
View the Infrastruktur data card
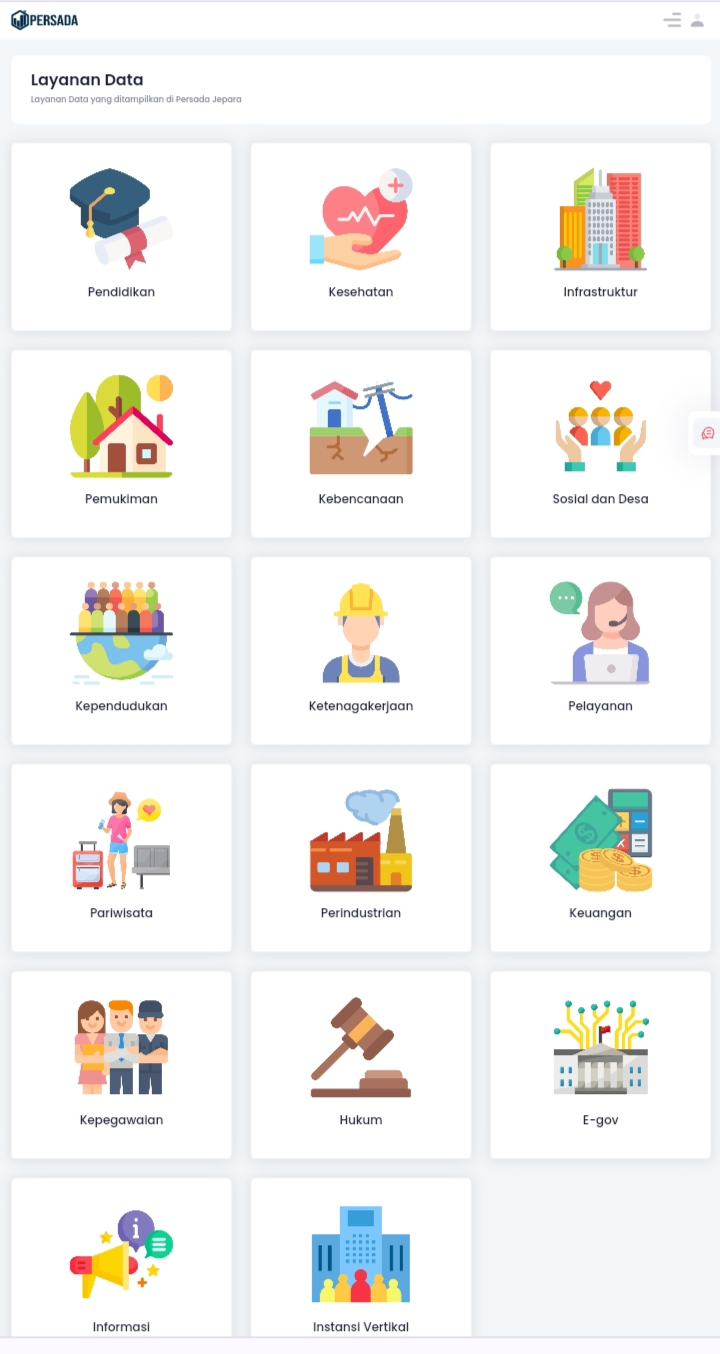pos(600,237)
